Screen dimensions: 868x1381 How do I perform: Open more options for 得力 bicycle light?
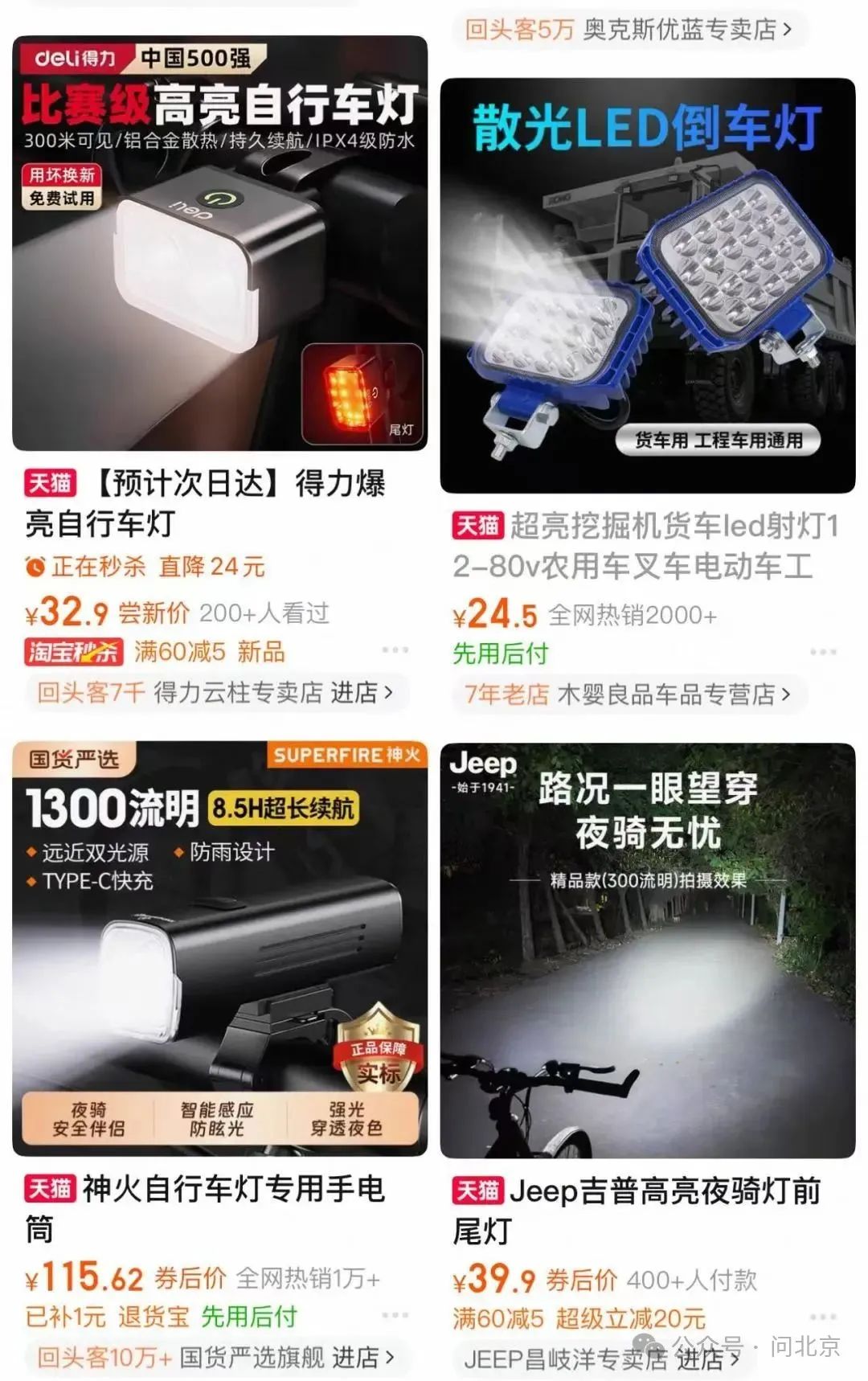pos(395,650)
